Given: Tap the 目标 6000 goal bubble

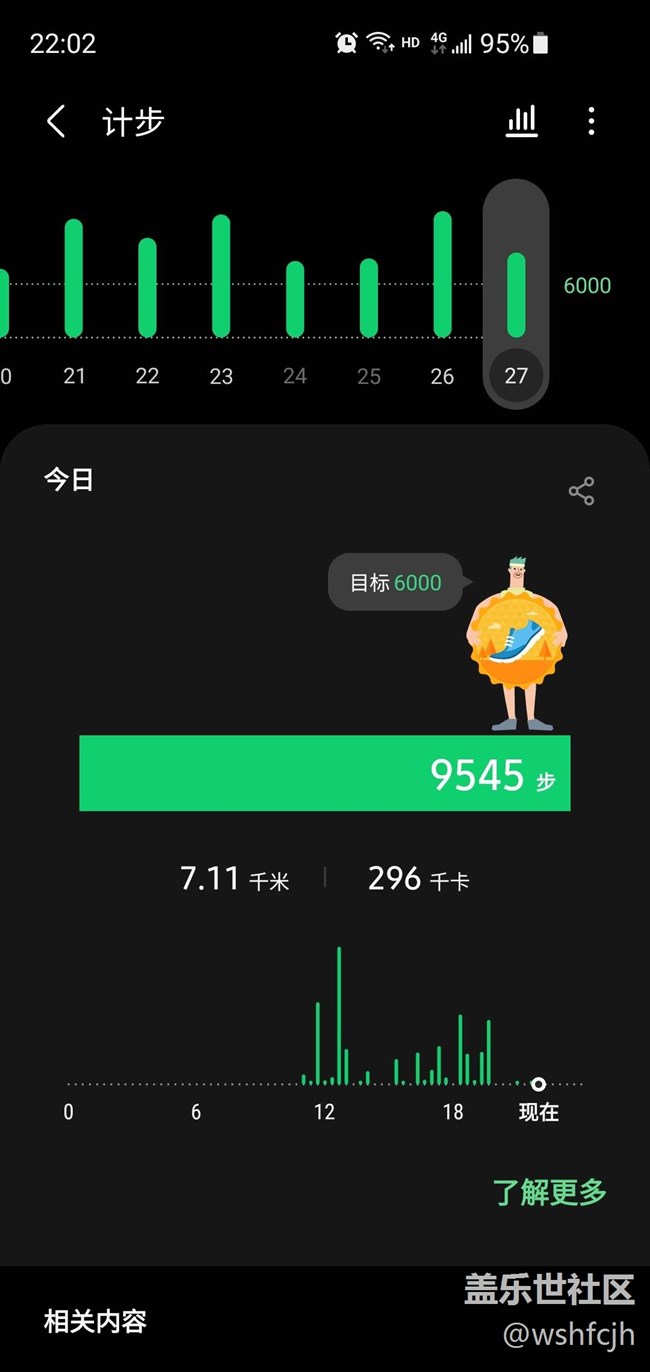Looking at the screenshot, I should (x=395, y=582).
